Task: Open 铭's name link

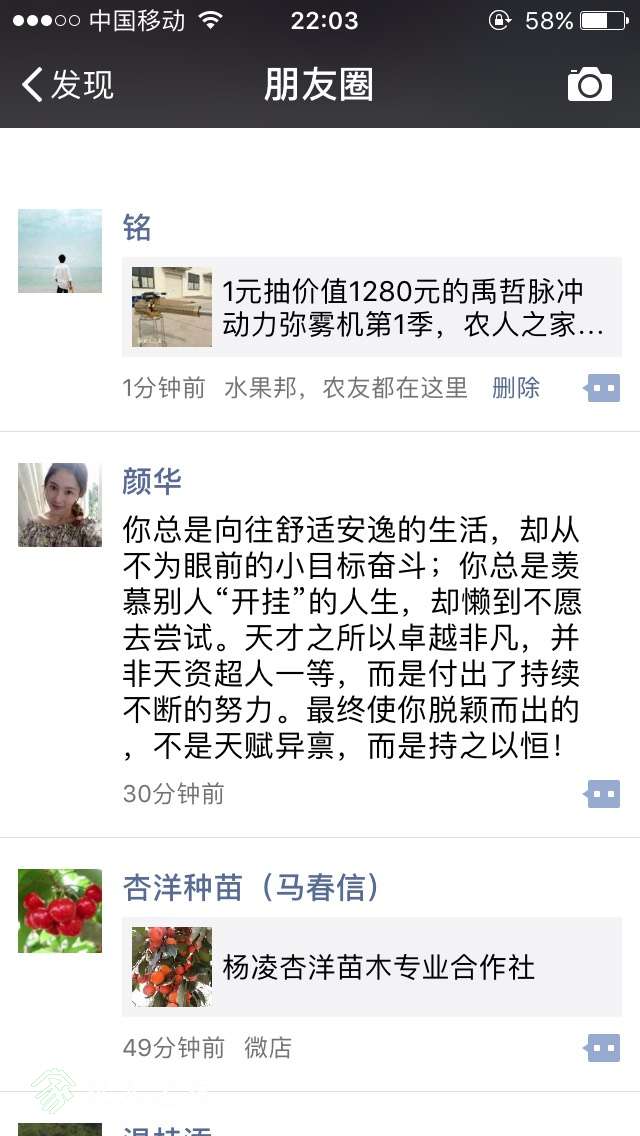Action: (x=137, y=227)
